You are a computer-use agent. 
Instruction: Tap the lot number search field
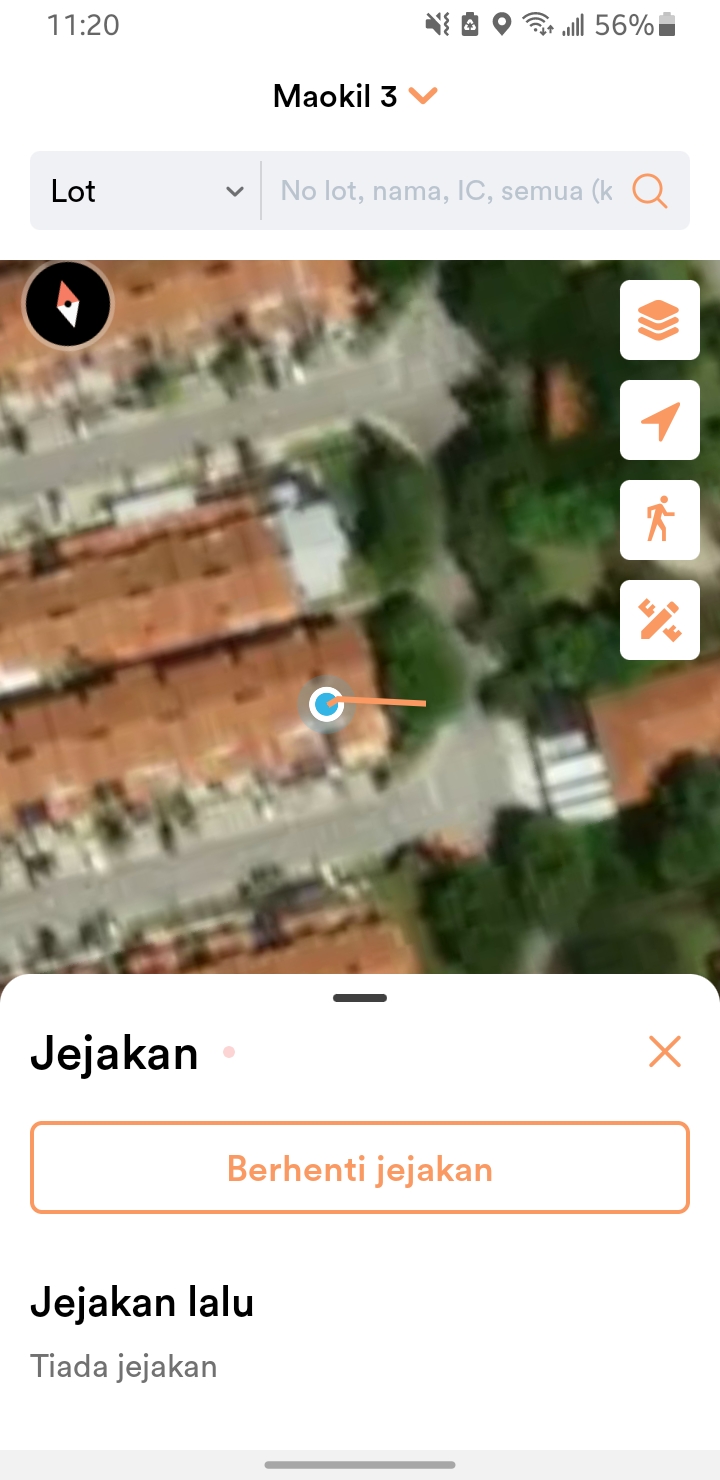446,191
